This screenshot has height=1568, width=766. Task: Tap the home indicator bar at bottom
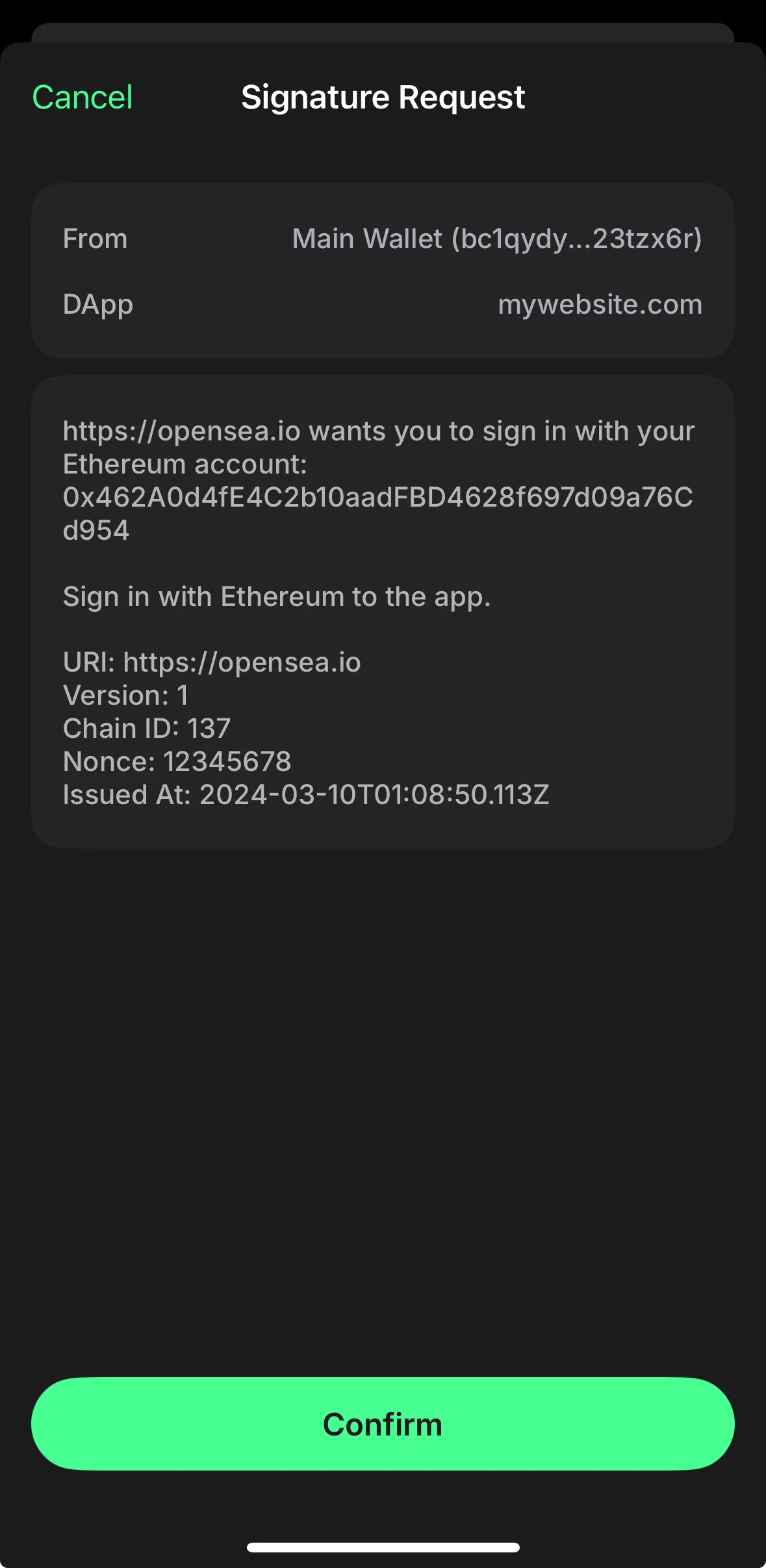click(x=383, y=1546)
